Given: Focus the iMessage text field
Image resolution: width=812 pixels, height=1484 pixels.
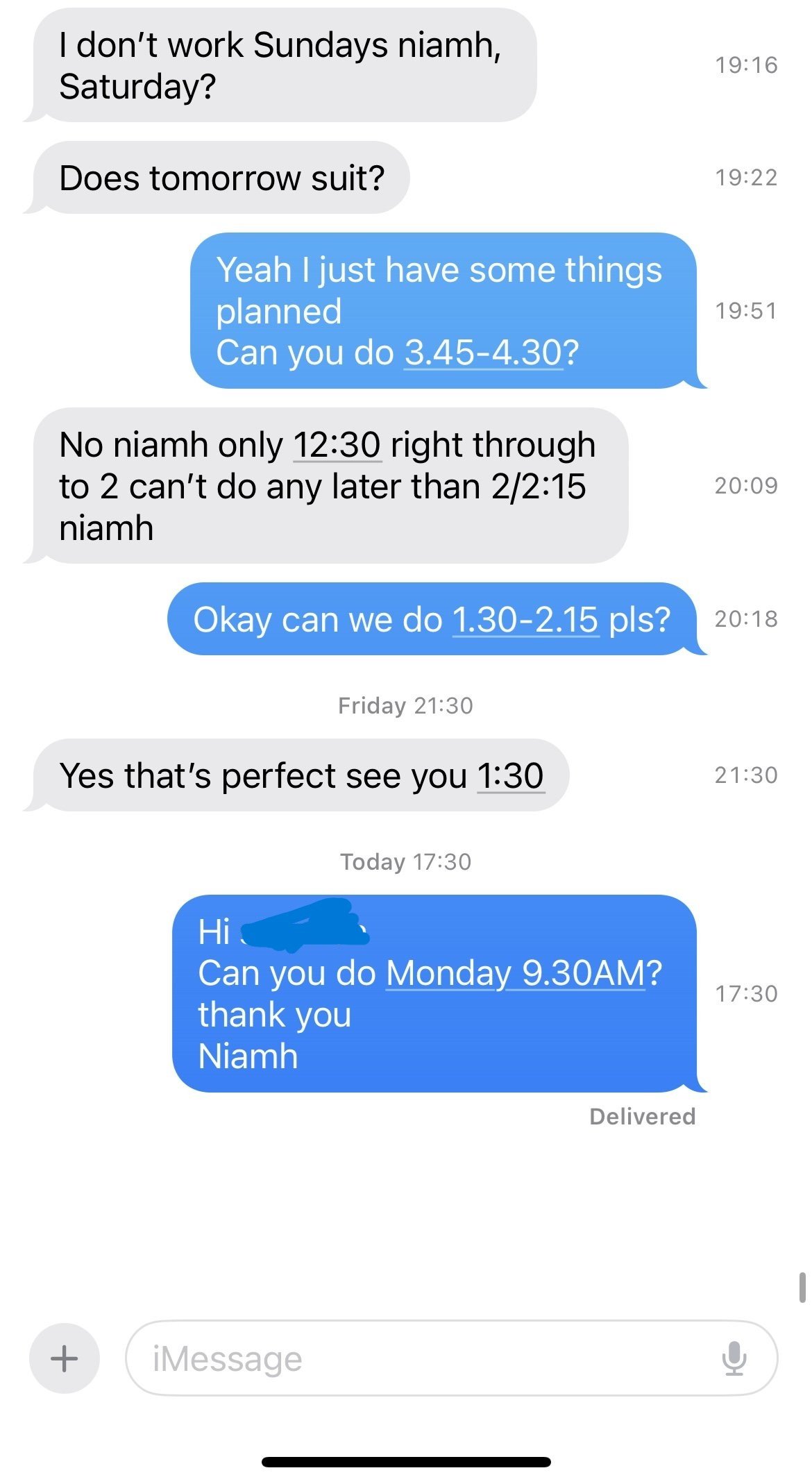Looking at the screenshot, I should point(416,1358).
